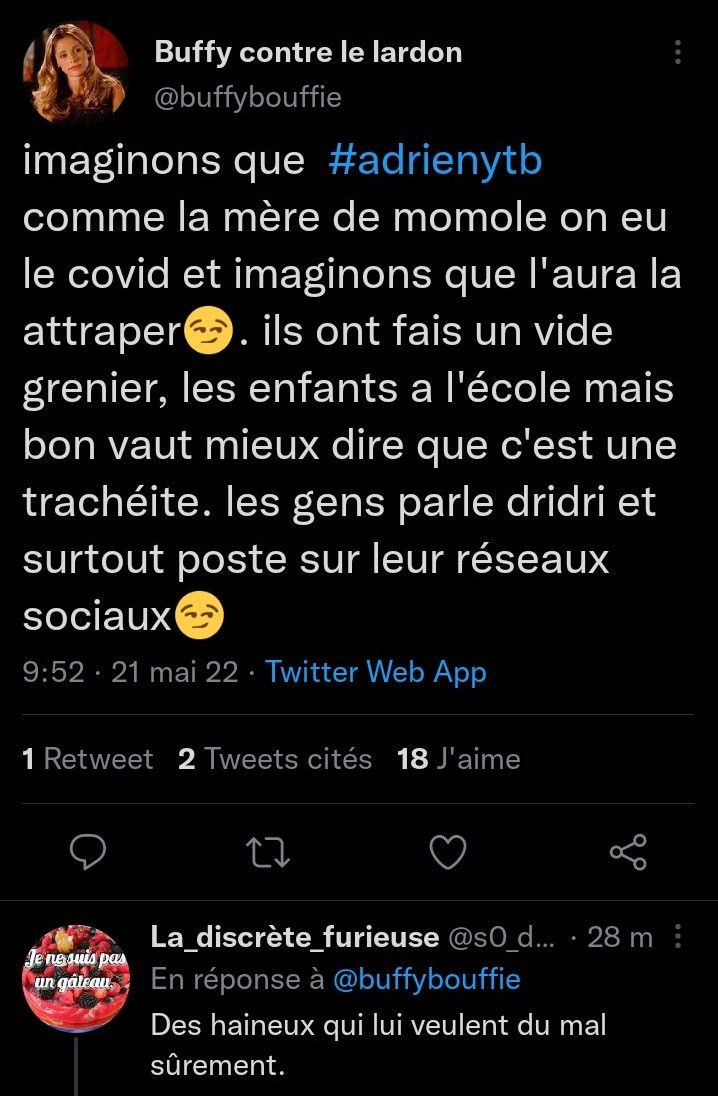
Task: View the 18 J'aime list
Action: pos(458,759)
